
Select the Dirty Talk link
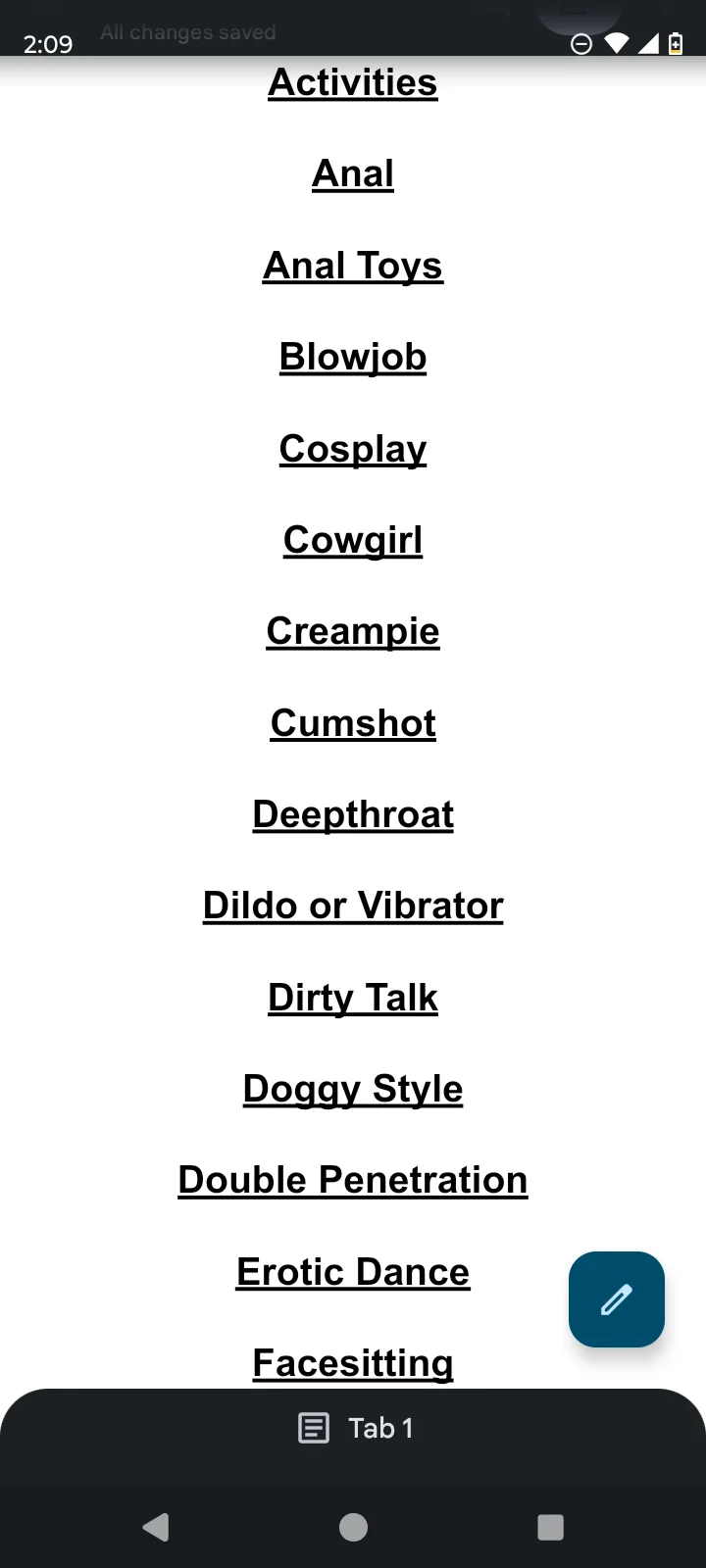(353, 998)
